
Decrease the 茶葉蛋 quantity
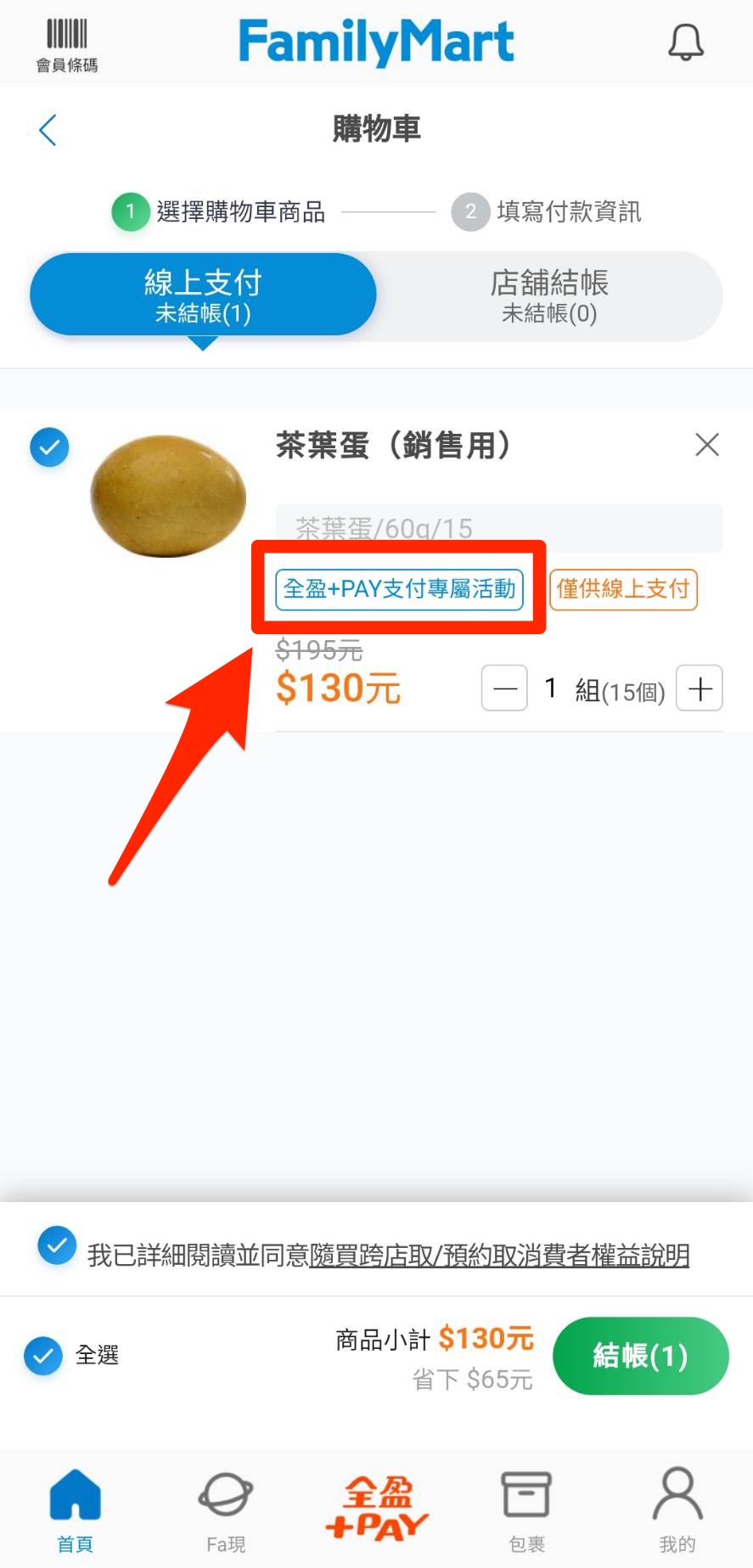504,688
